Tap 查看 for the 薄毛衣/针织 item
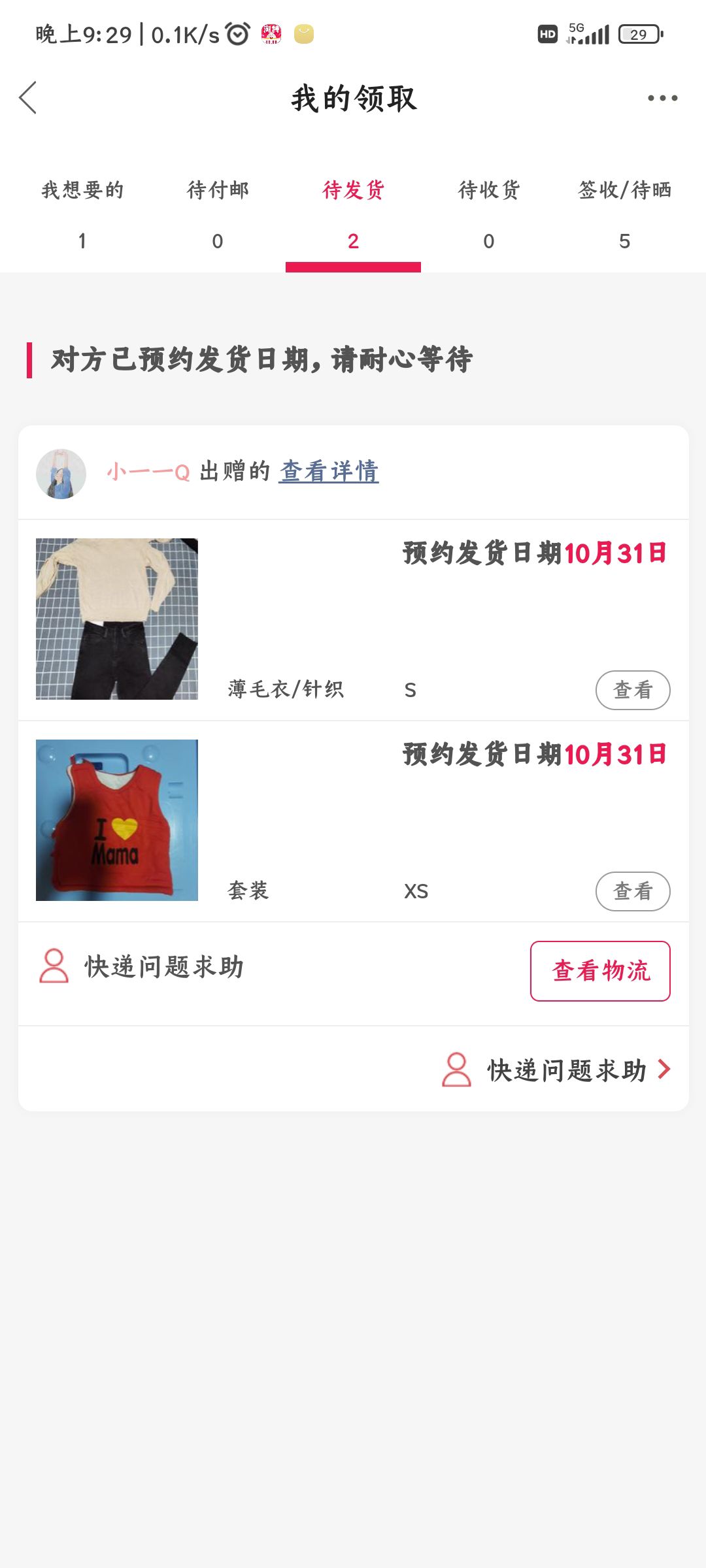Viewport: 706px width, 1568px height. [633, 690]
